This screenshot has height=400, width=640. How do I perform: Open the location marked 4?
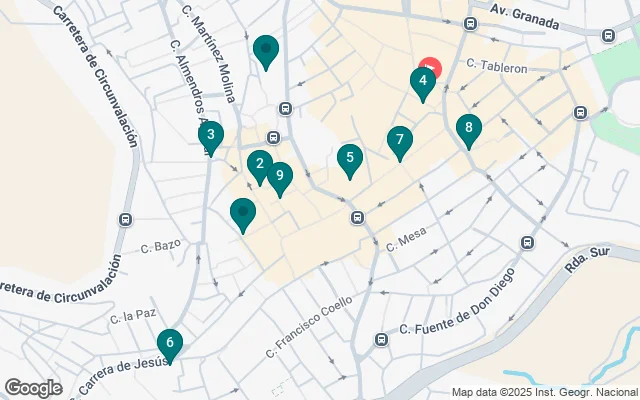[423, 81]
